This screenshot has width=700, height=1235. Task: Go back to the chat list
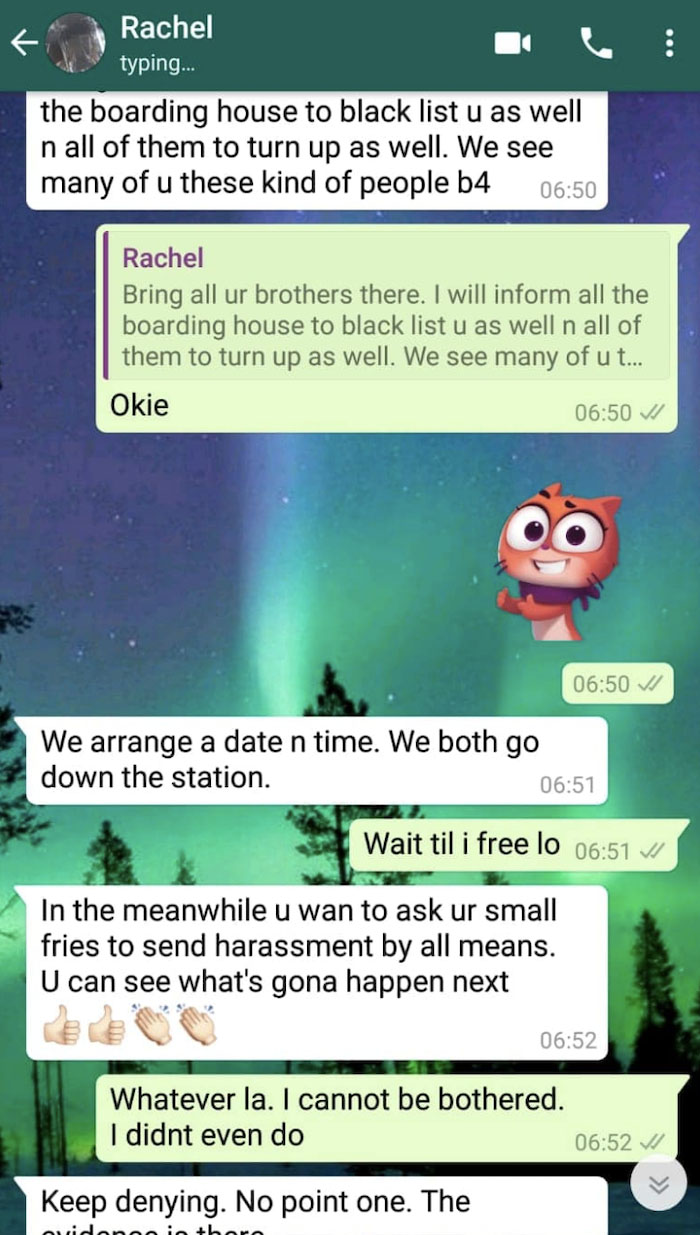tap(24, 43)
